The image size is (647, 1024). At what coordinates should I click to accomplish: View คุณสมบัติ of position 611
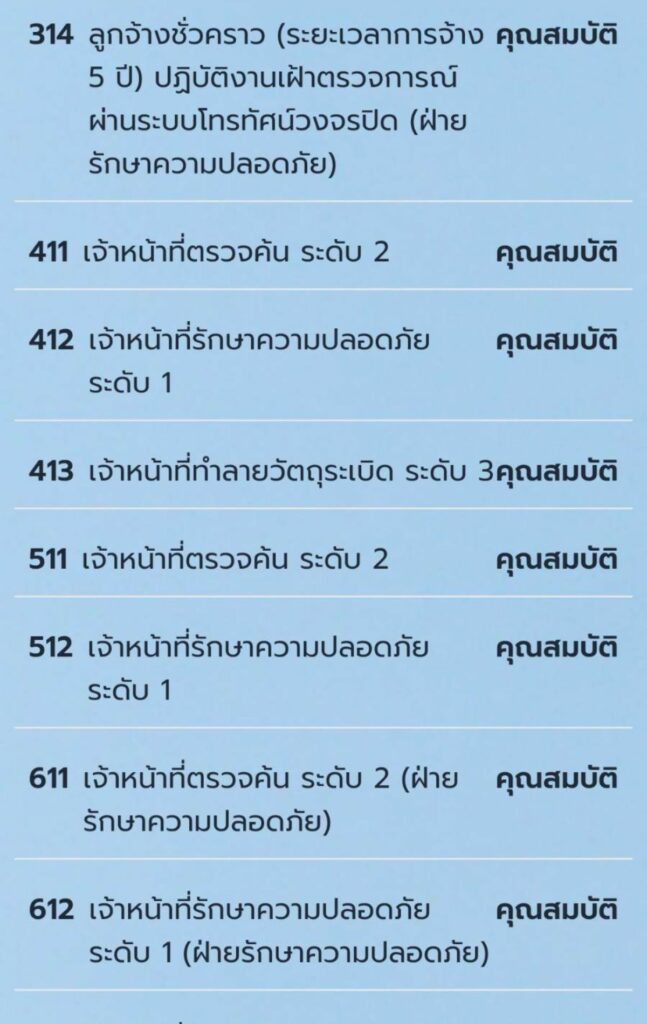(557, 778)
